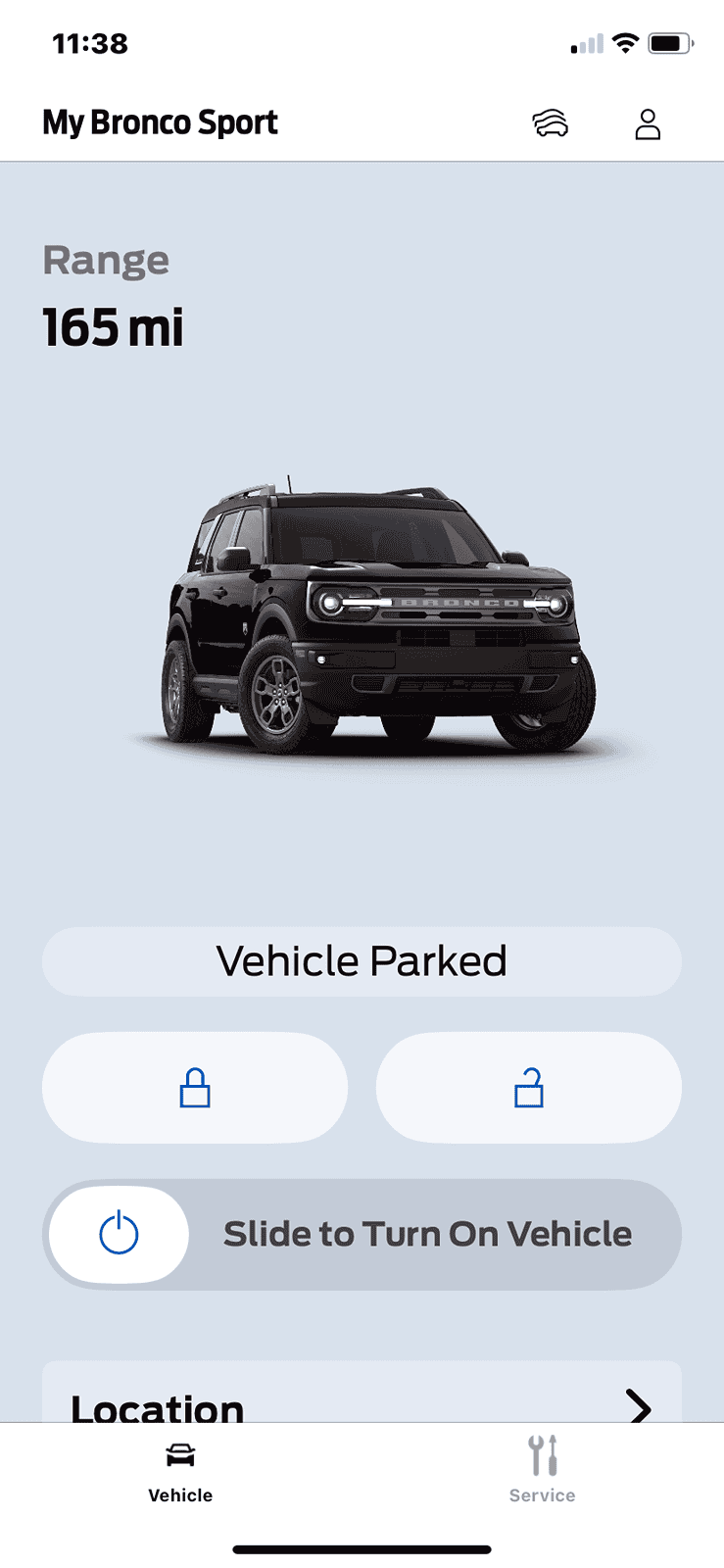Tap the cellular signal indicator
The image size is (724, 1568).
click(585, 43)
